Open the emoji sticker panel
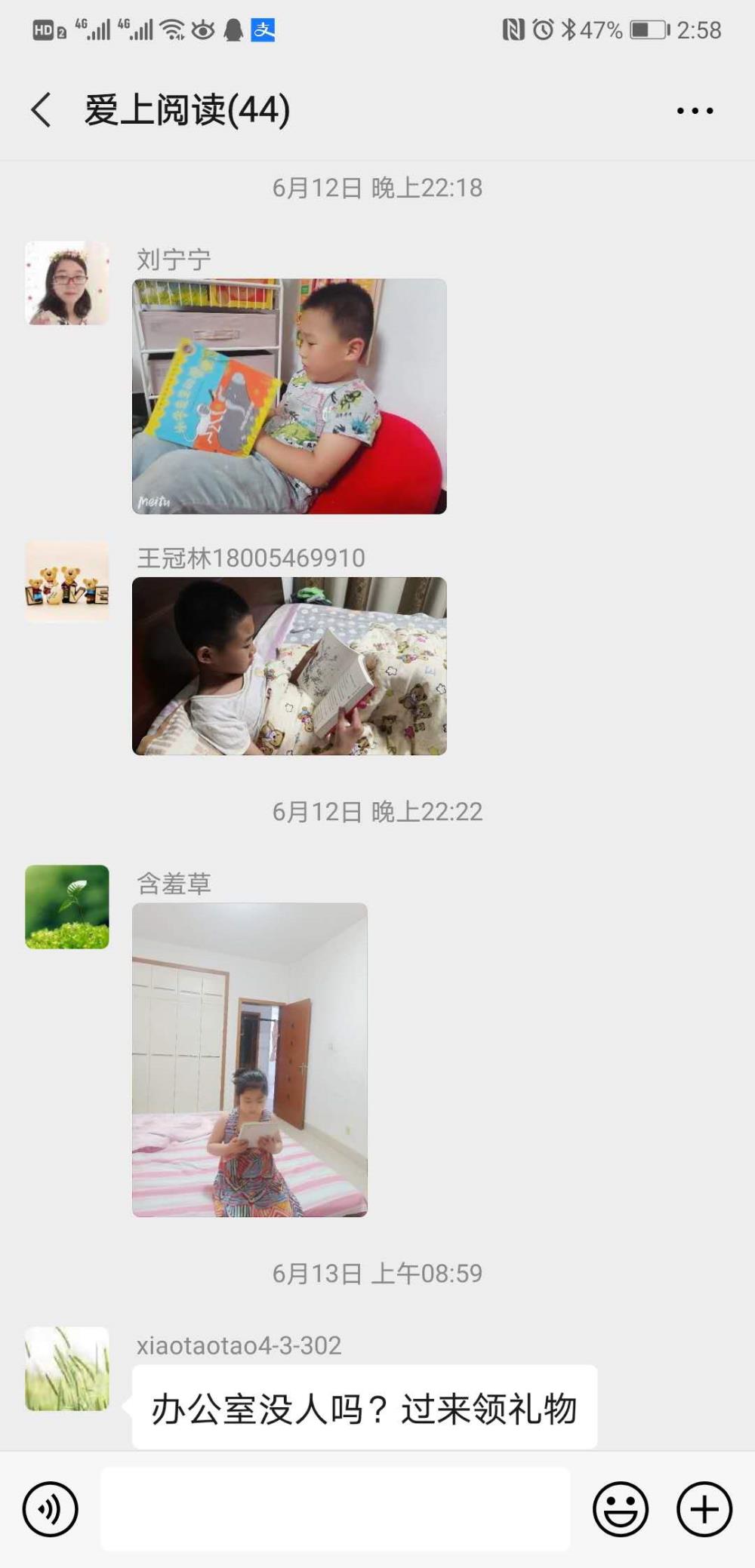755x1568 pixels. 621,1509
